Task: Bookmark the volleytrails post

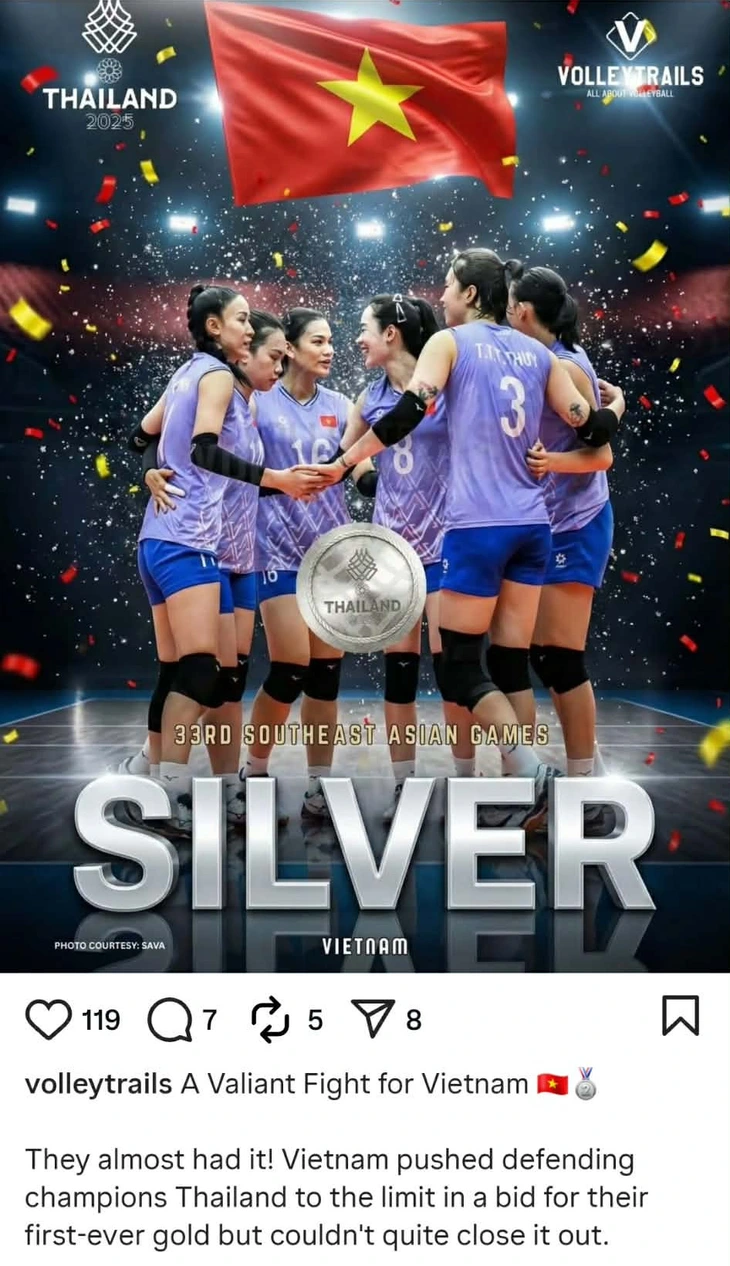Action: 681,1018
